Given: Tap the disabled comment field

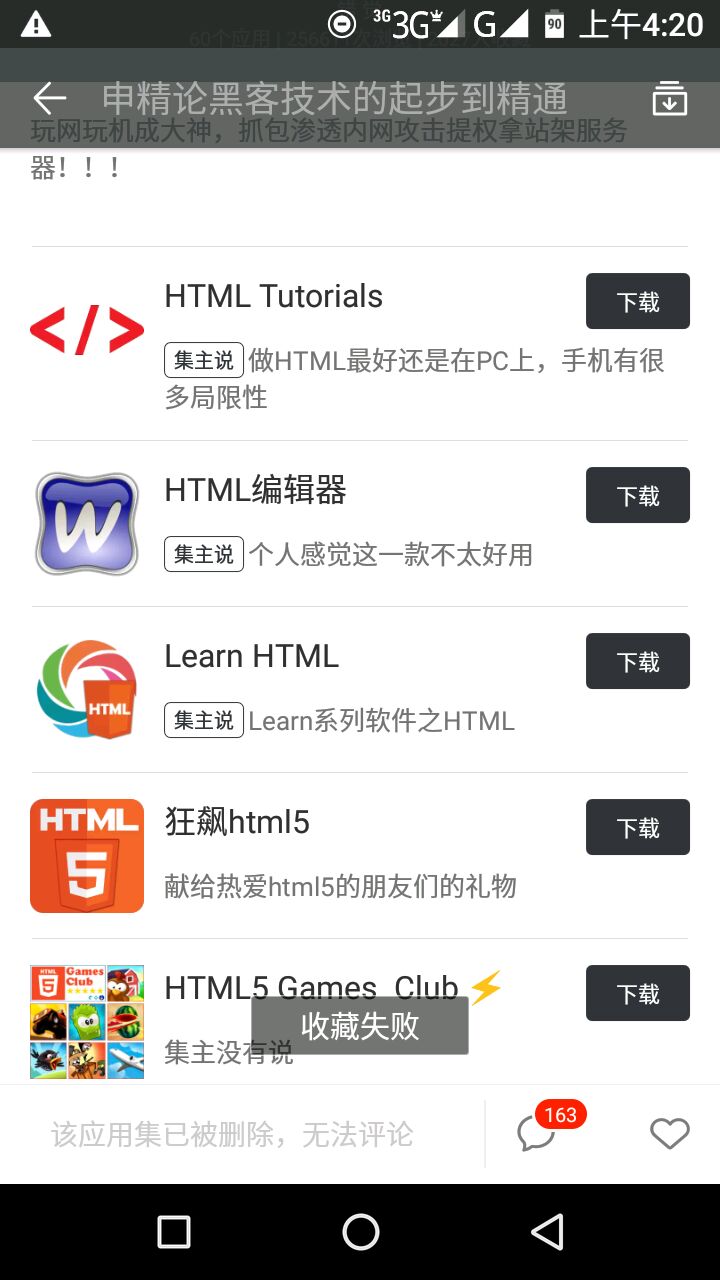Looking at the screenshot, I should pos(242,1134).
